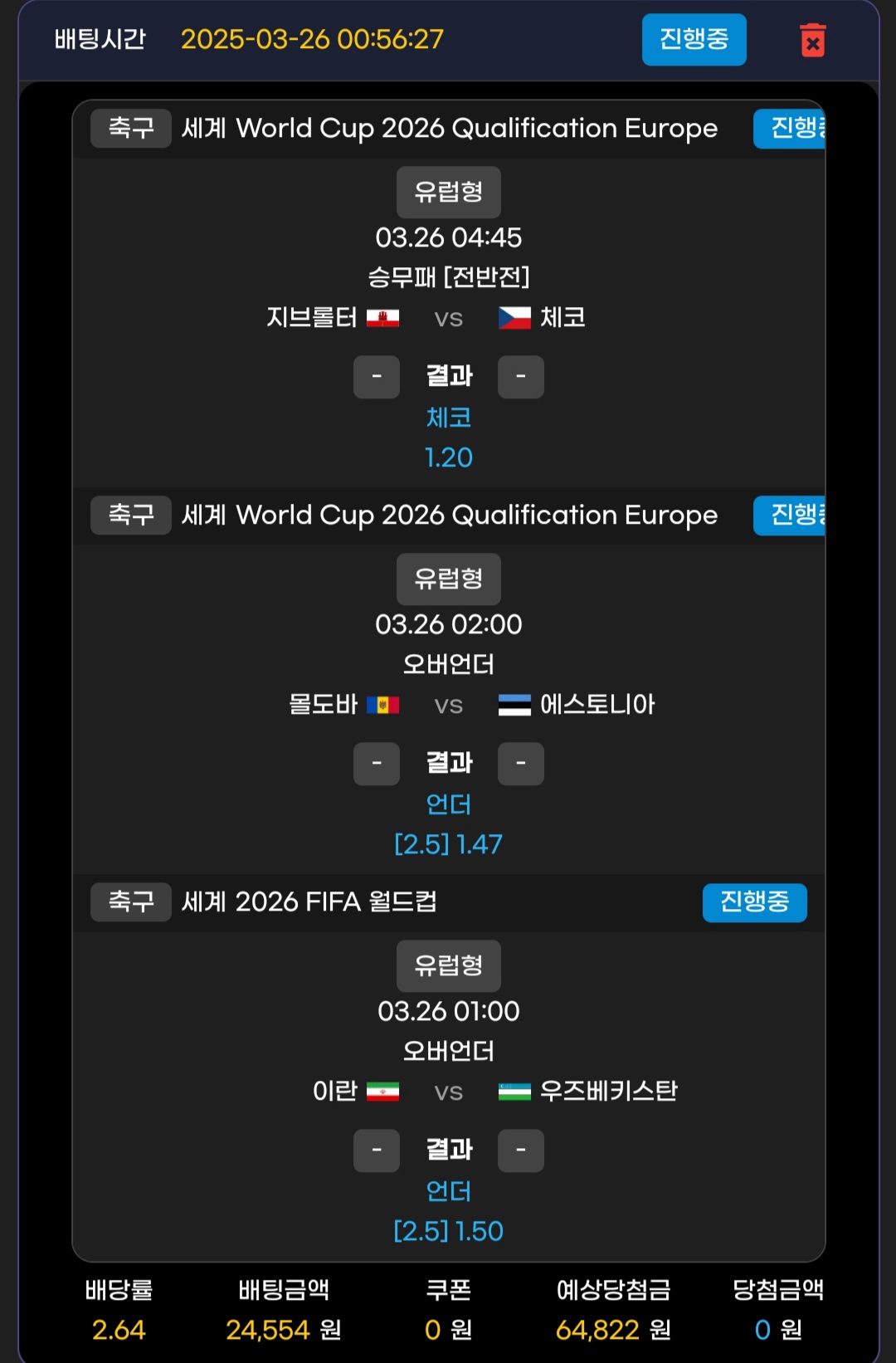Tap 진행중 badge on 2026 FIFA 월드컵 row

pos(754,902)
